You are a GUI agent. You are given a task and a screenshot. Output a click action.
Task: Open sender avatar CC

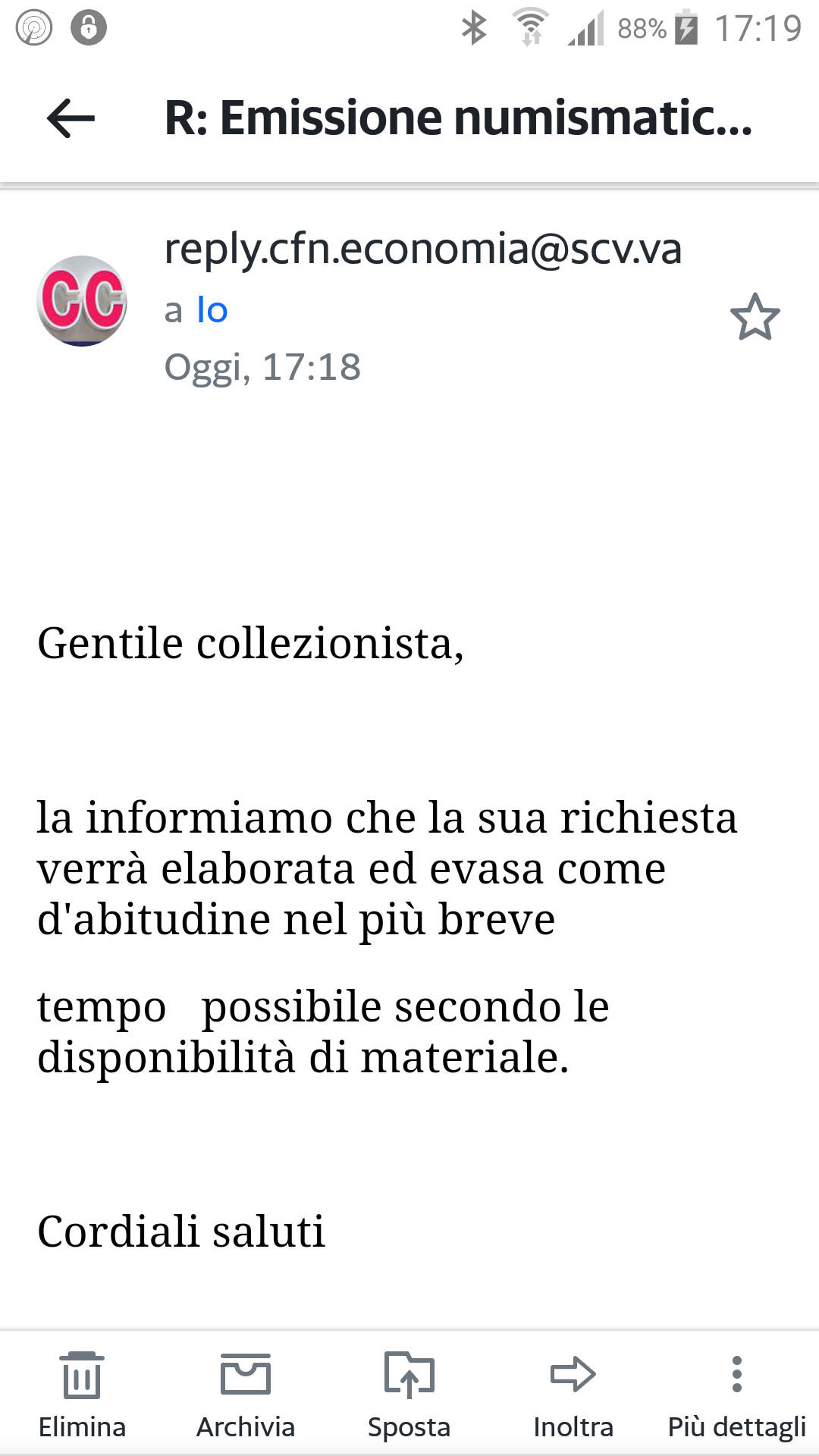[82, 301]
